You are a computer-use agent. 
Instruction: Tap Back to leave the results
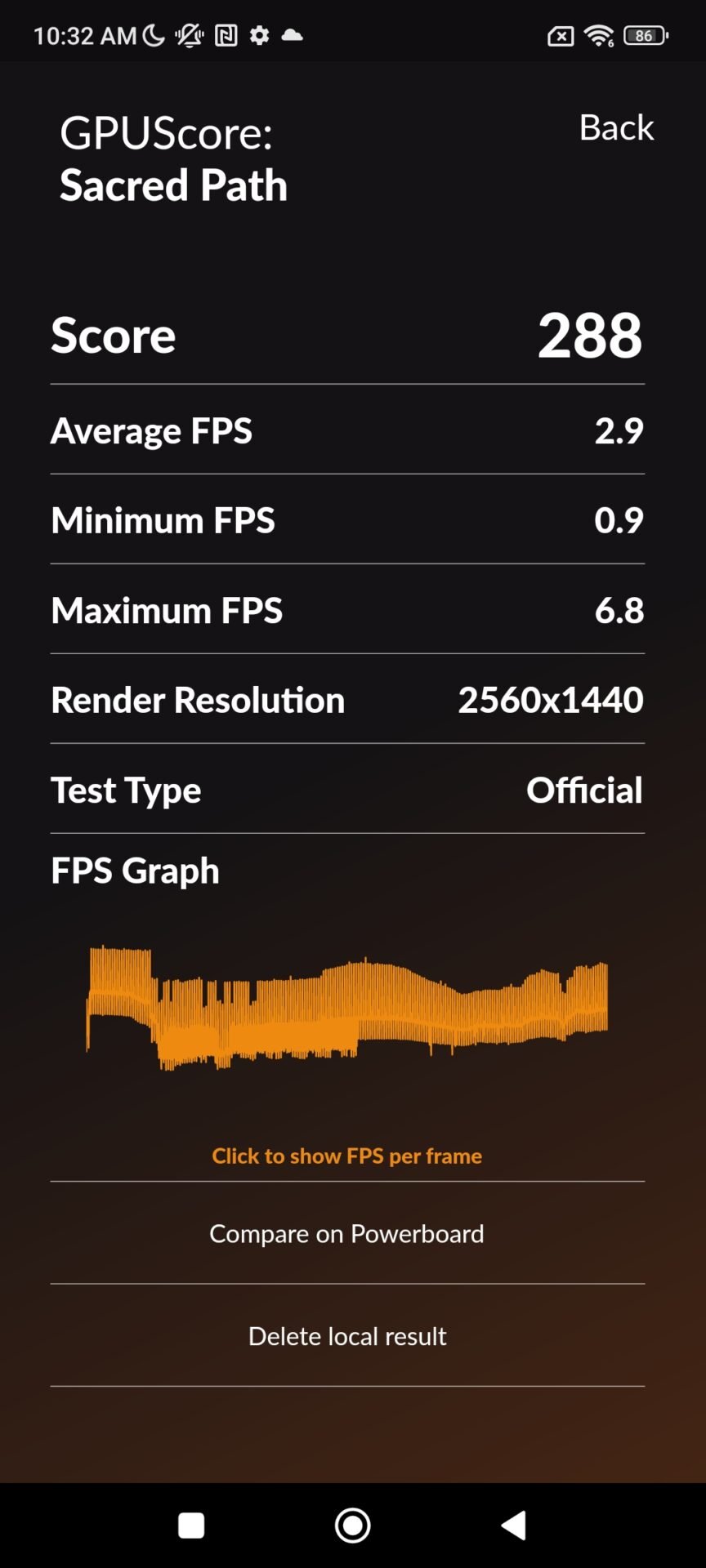pyautogui.click(x=616, y=127)
